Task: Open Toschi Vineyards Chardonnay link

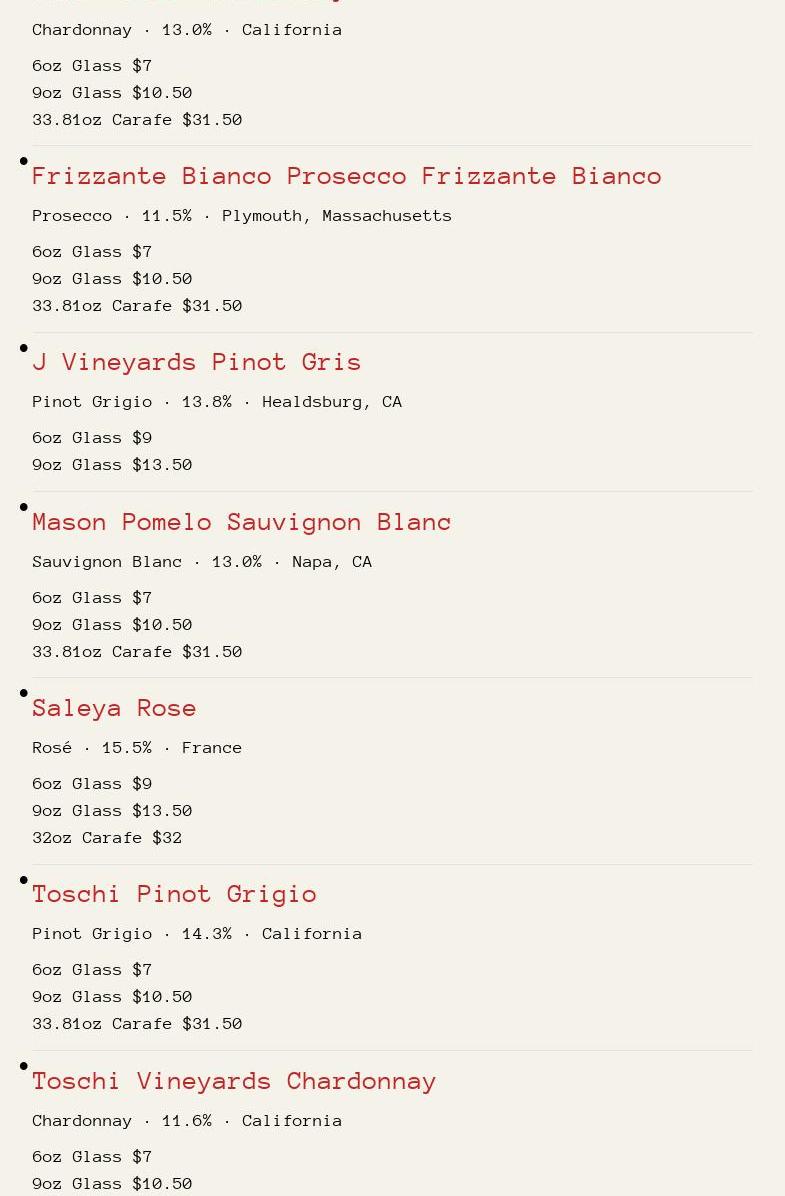Action: point(234,1081)
